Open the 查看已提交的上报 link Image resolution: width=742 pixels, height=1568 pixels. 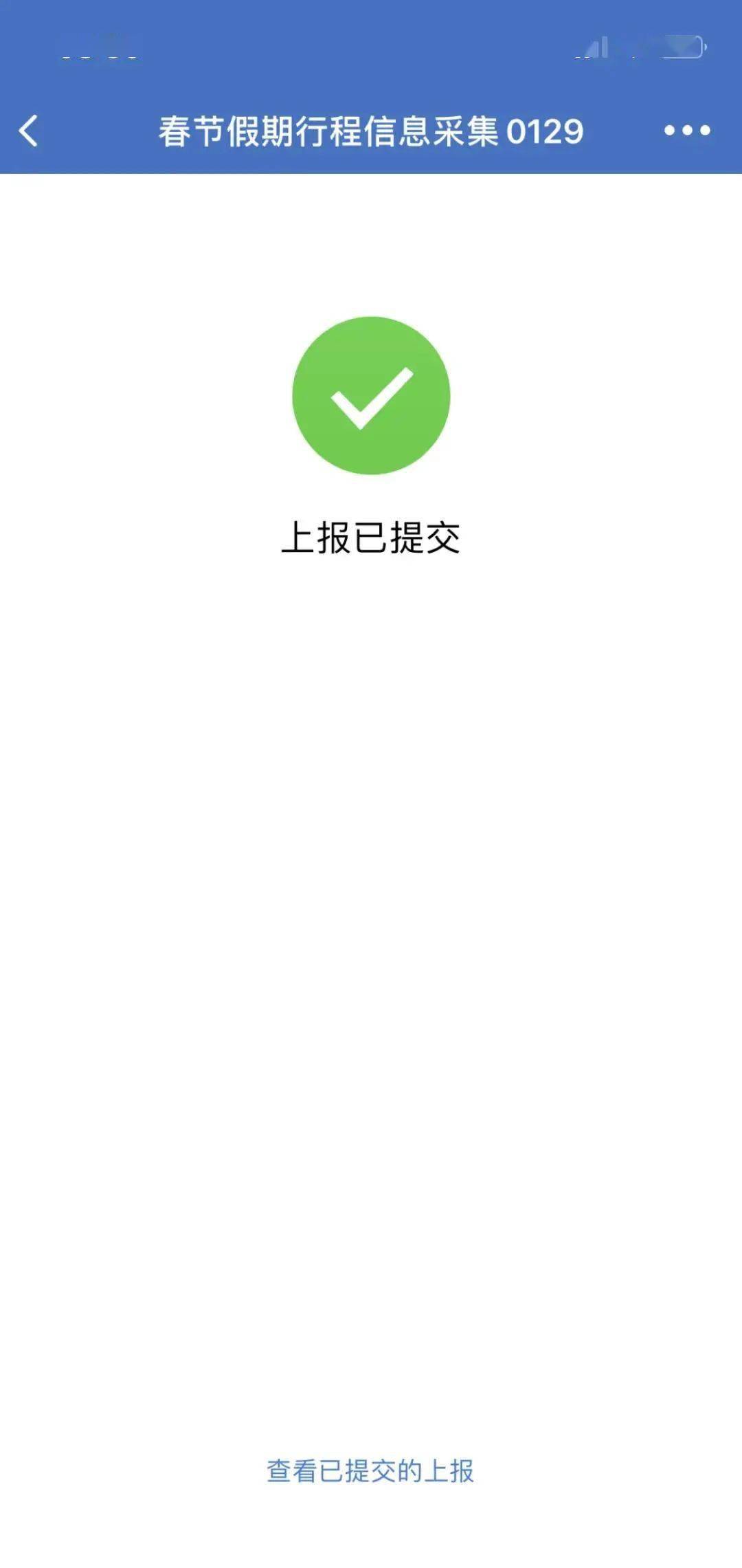pyautogui.click(x=370, y=1471)
